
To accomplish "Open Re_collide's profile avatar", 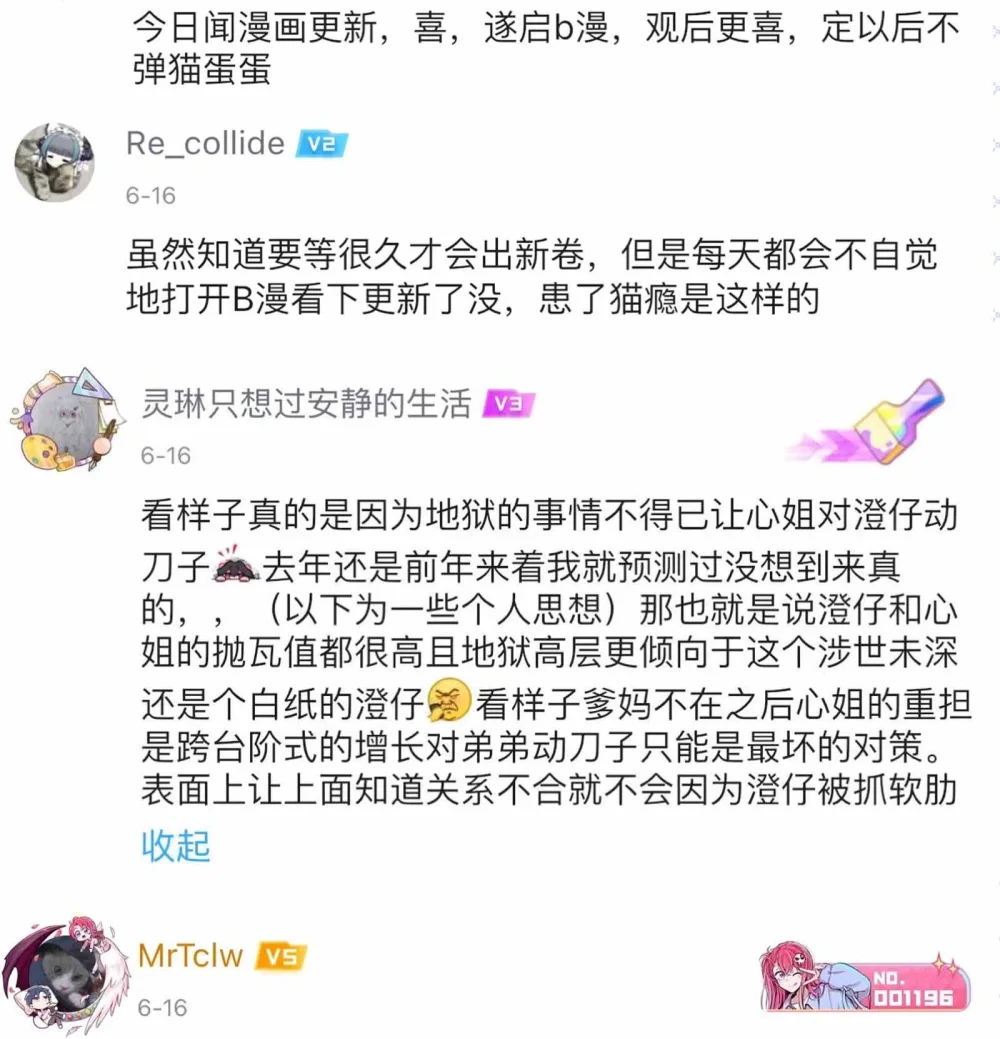I will click(x=56, y=163).
